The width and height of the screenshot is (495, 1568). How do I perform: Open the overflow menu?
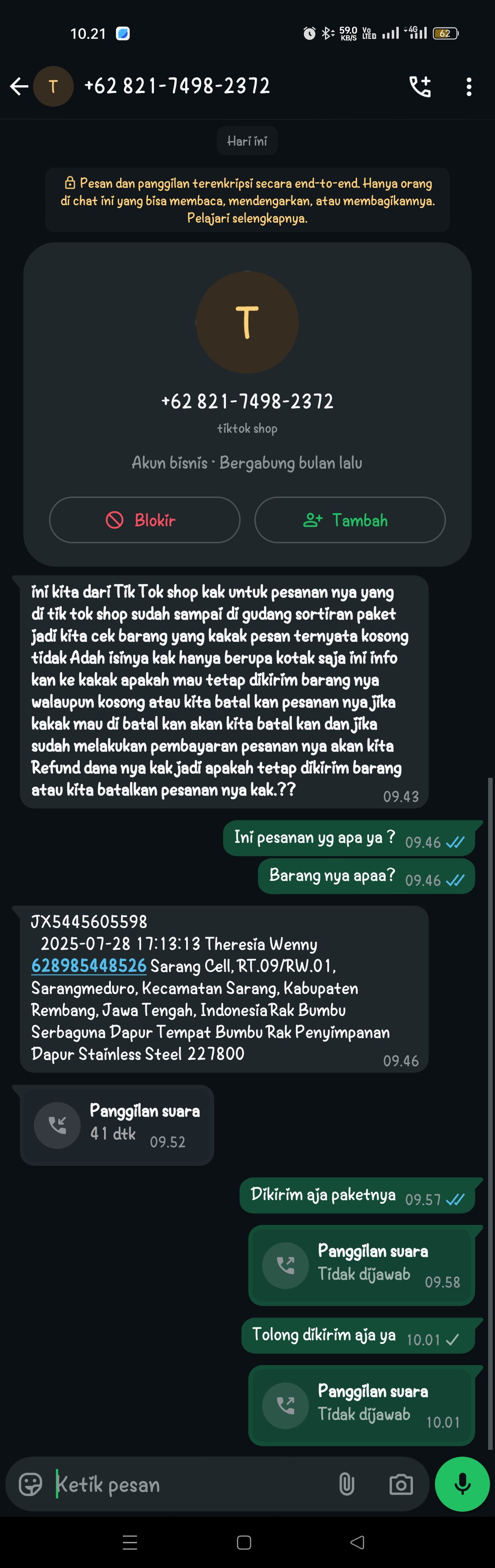pos(468,87)
